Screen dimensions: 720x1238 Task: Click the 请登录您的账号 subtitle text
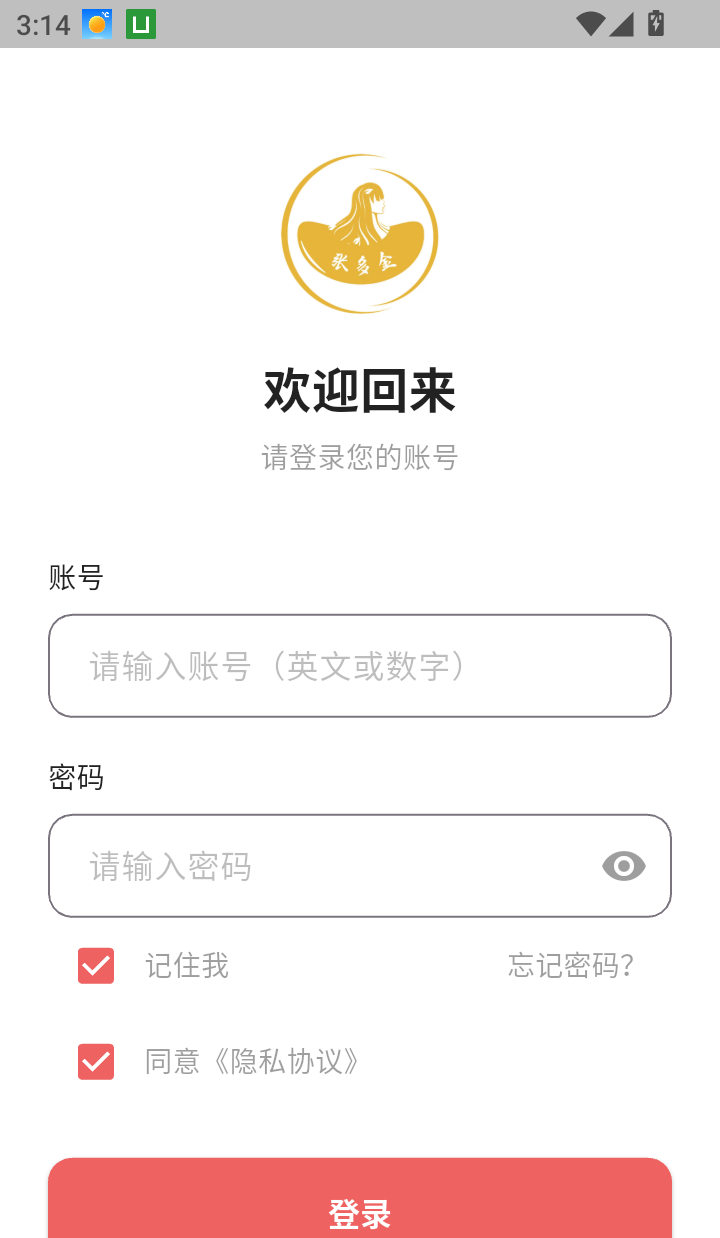point(360,457)
